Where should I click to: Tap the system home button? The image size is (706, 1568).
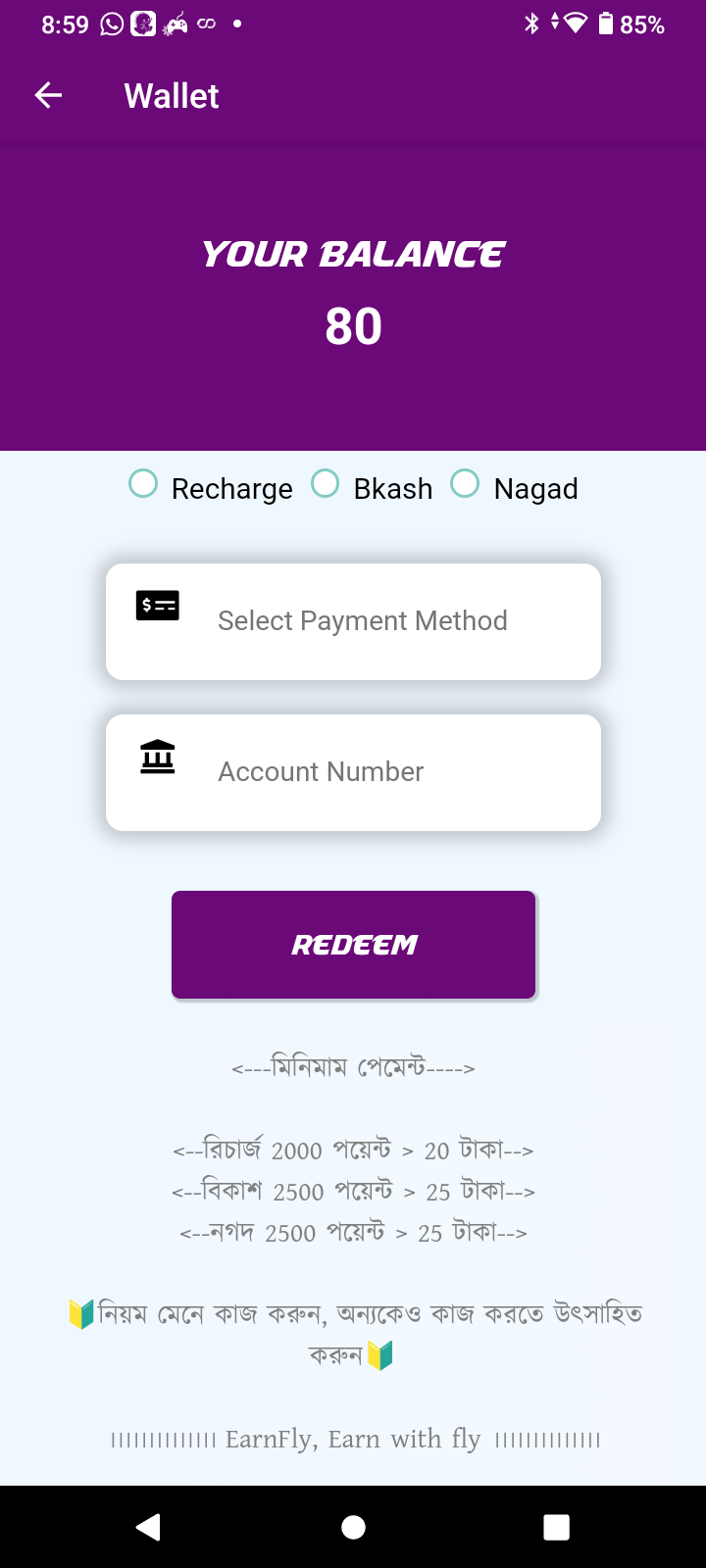[x=353, y=1527]
